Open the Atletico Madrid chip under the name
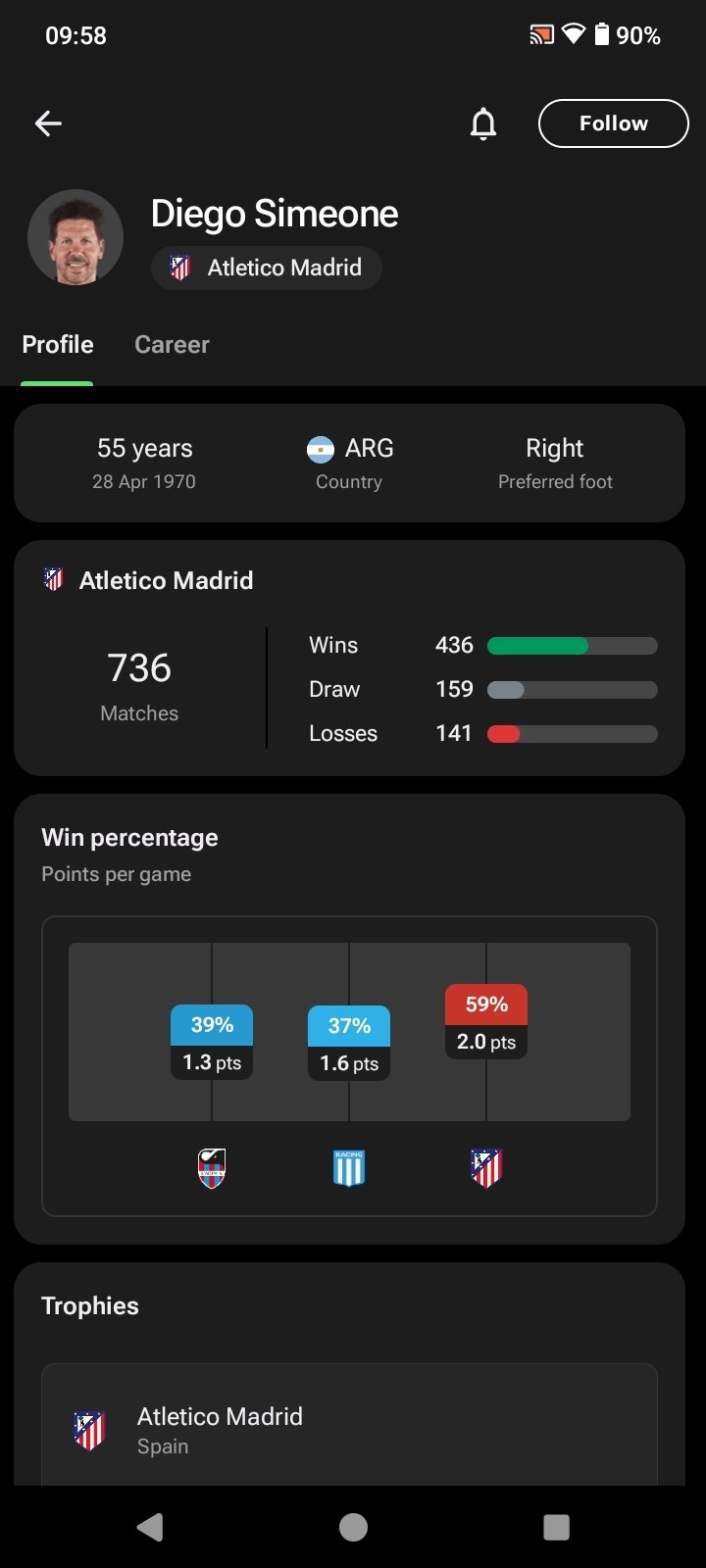 tap(266, 268)
